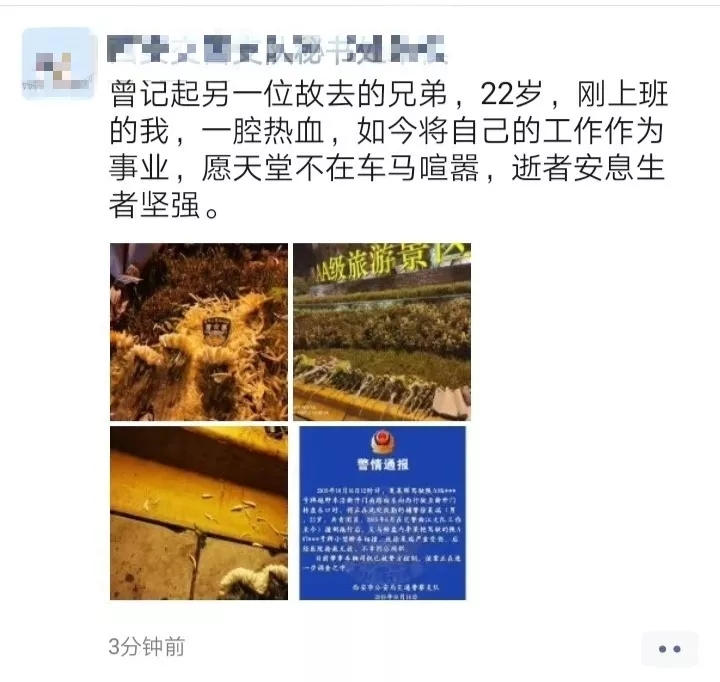The image size is (720, 682).
Task: Open the like and comment dots button
Action: (668, 648)
